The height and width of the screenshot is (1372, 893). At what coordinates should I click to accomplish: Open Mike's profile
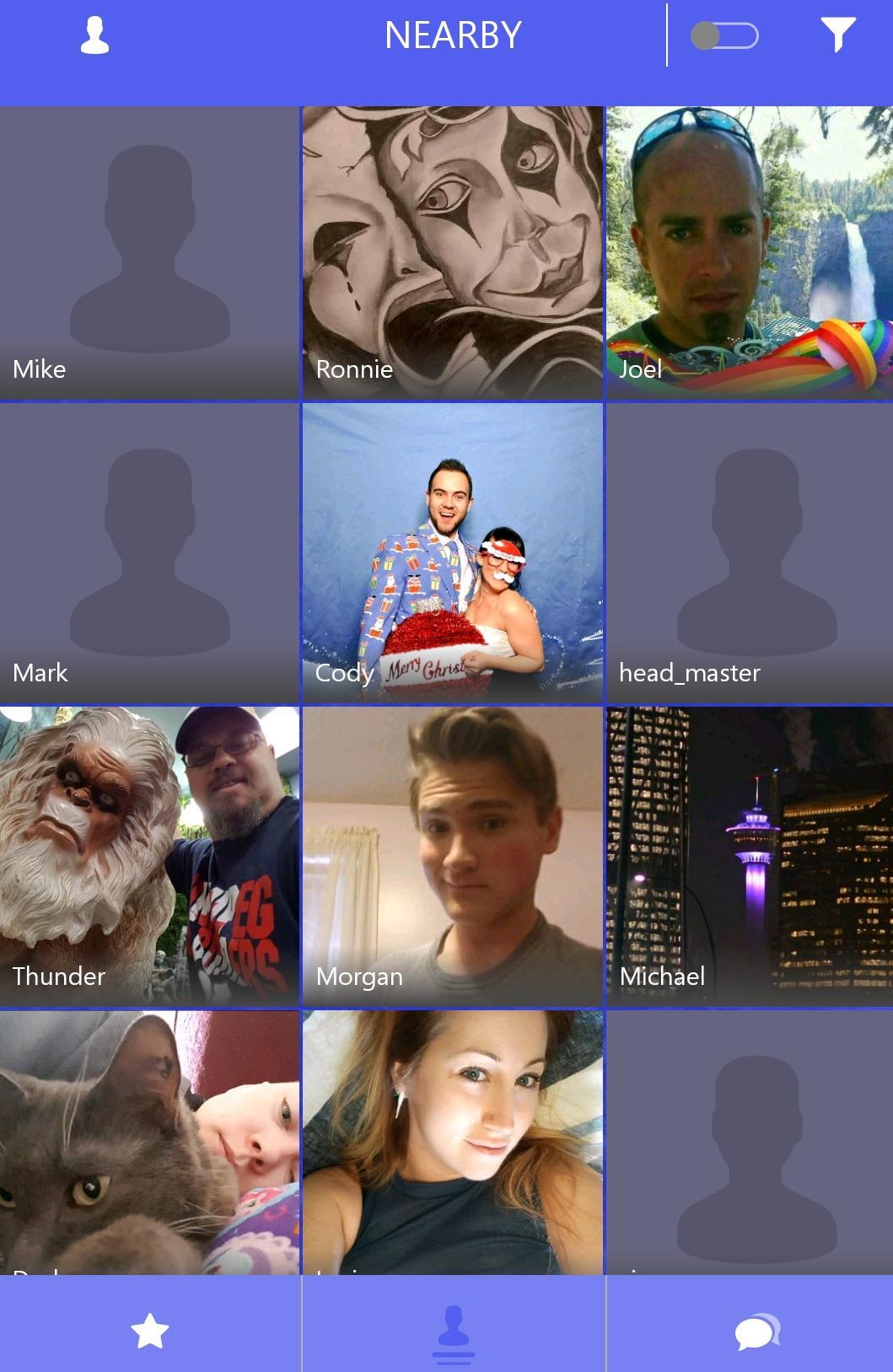tap(149, 253)
